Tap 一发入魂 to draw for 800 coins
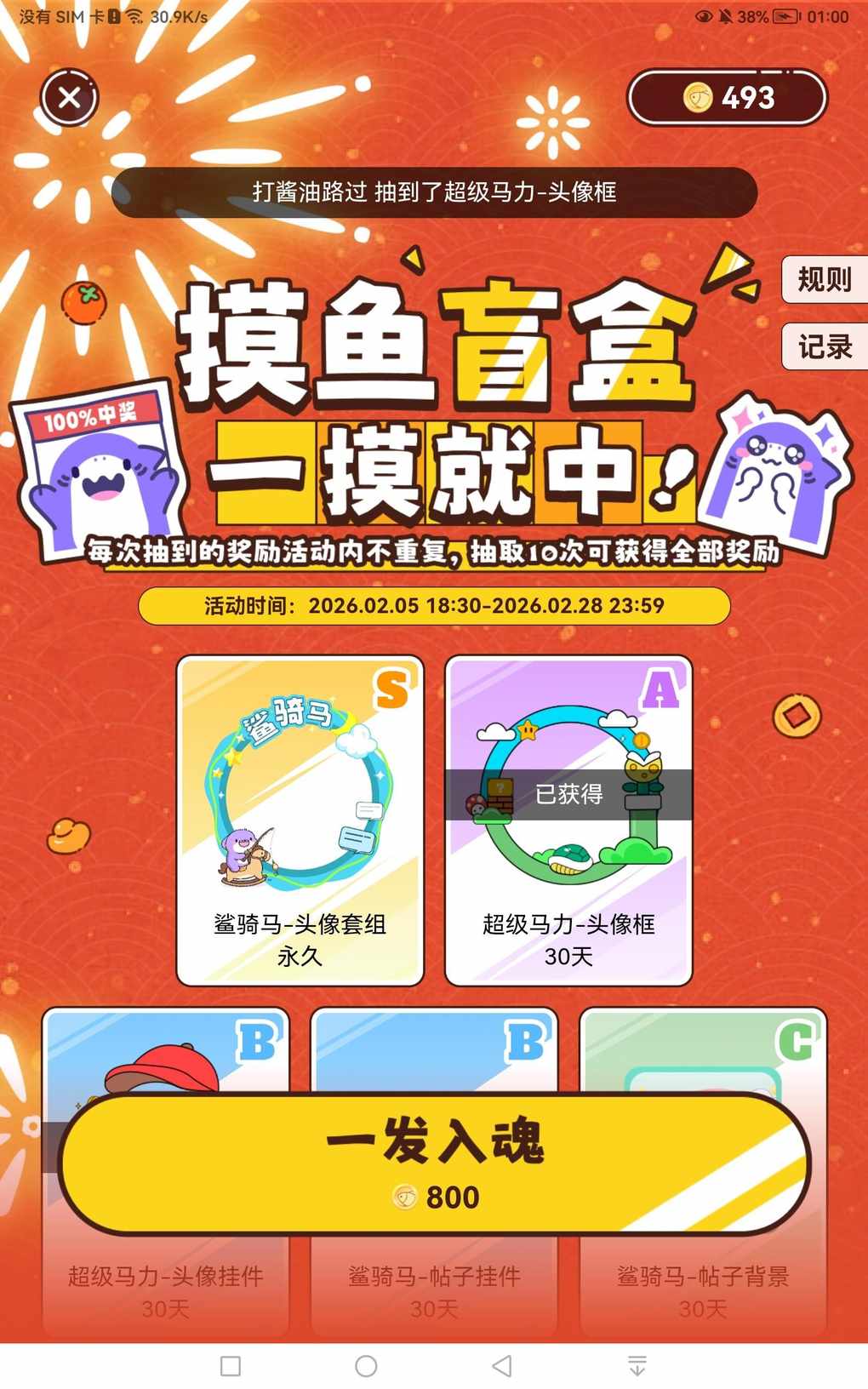This screenshot has width=868, height=1389. click(x=434, y=1163)
